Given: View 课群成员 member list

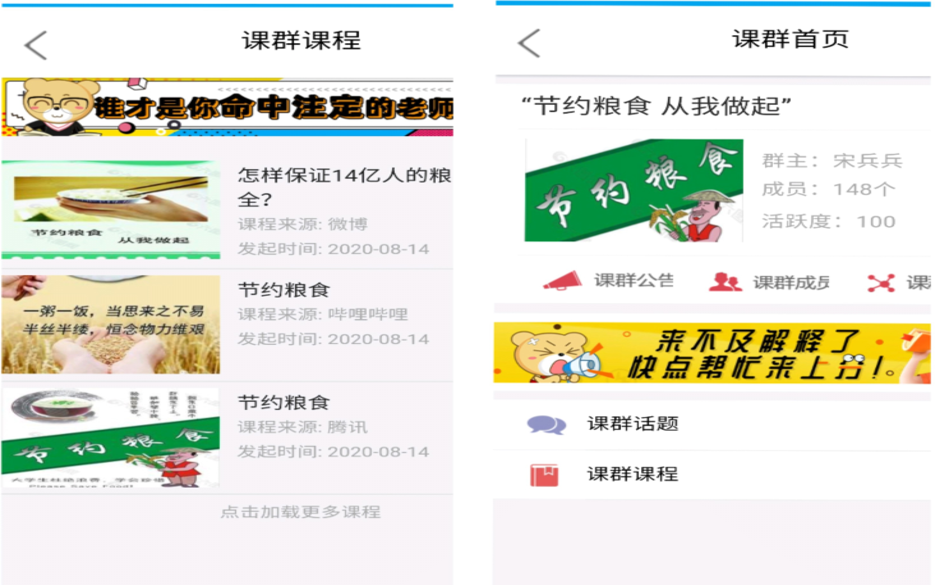Looking at the screenshot, I should pos(770,282).
